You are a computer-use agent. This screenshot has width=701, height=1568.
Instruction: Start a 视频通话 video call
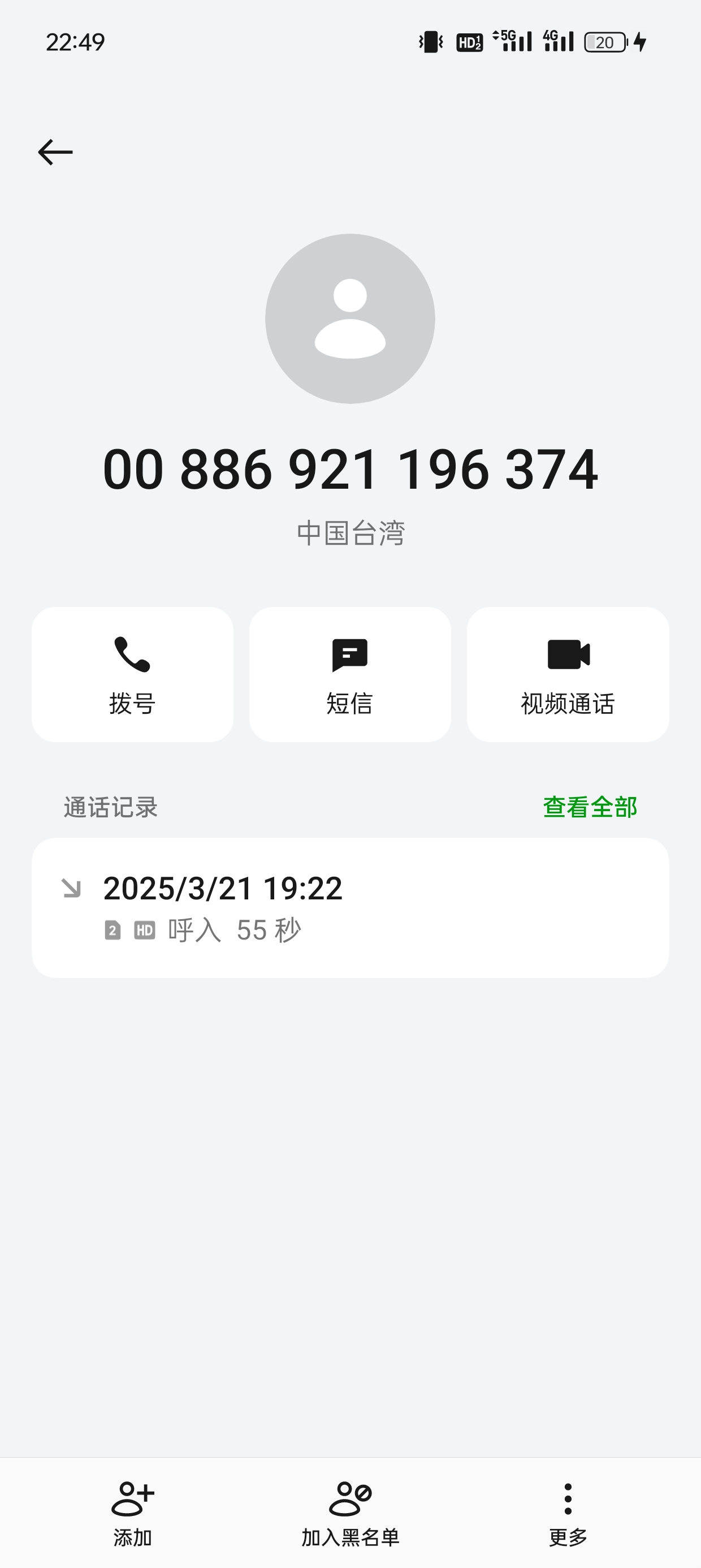coord(568,674)
